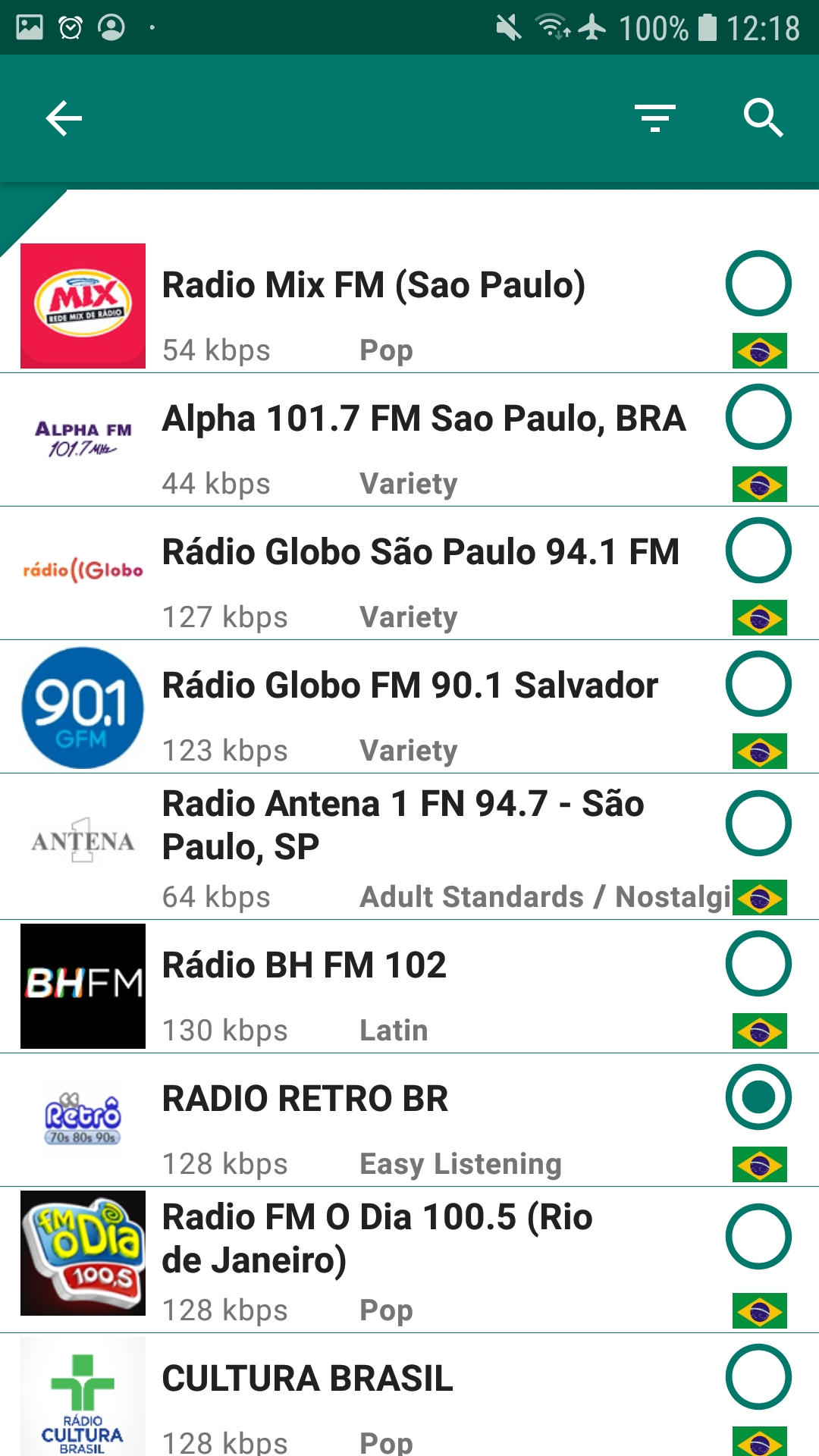The width and height of the screenshot is (819, 1456).
Task: Open Rádio Globo São Paulo 94.1 FM
Action: point(409,573)
